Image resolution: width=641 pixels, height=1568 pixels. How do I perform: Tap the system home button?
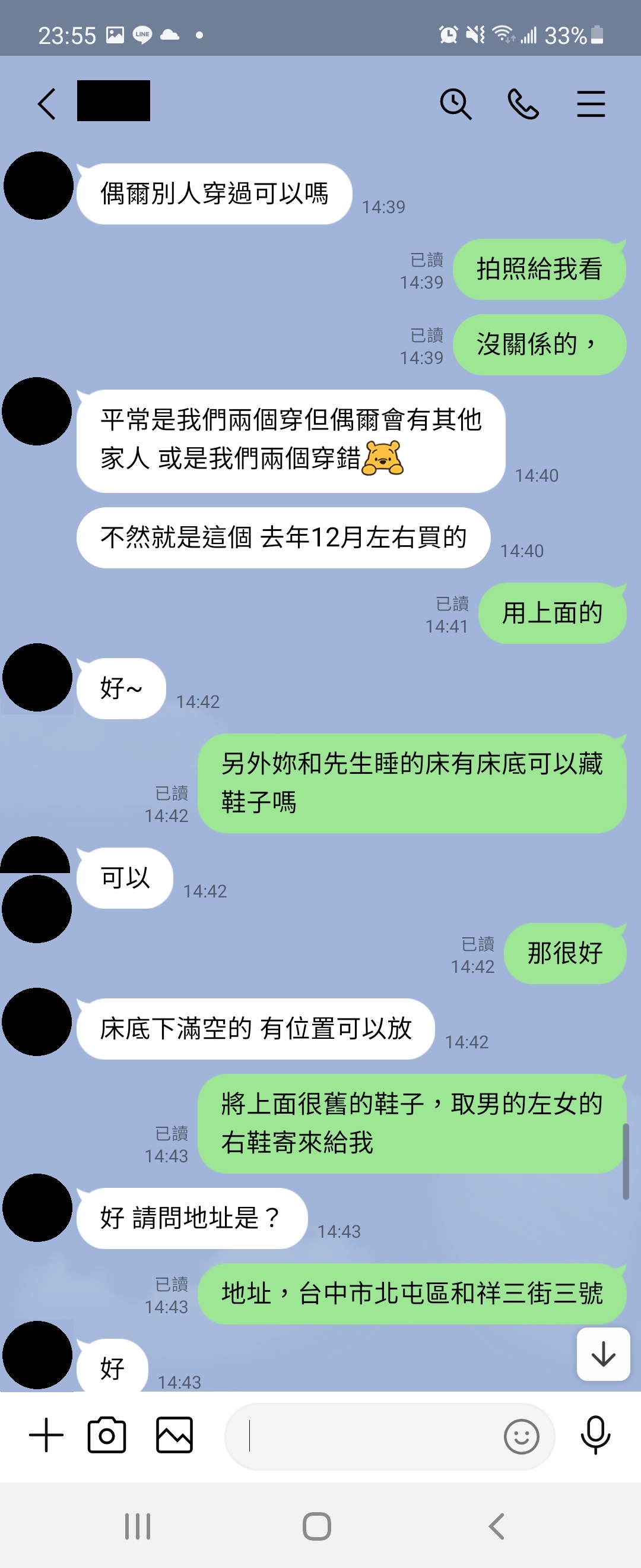[317, 1526]
